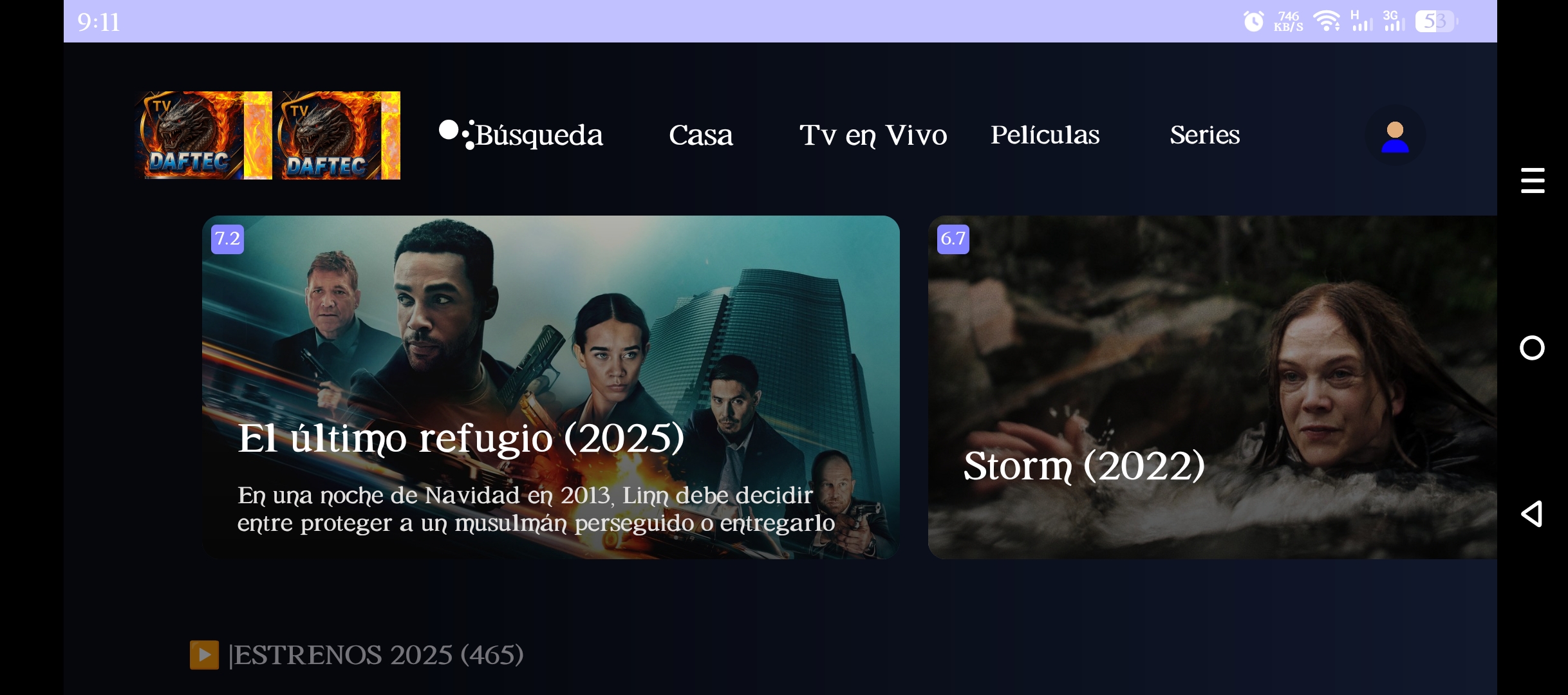Open the Storm (2022) movie card
The width and height of the screenshot is (1568, 695).
(x=1212, y=387)
